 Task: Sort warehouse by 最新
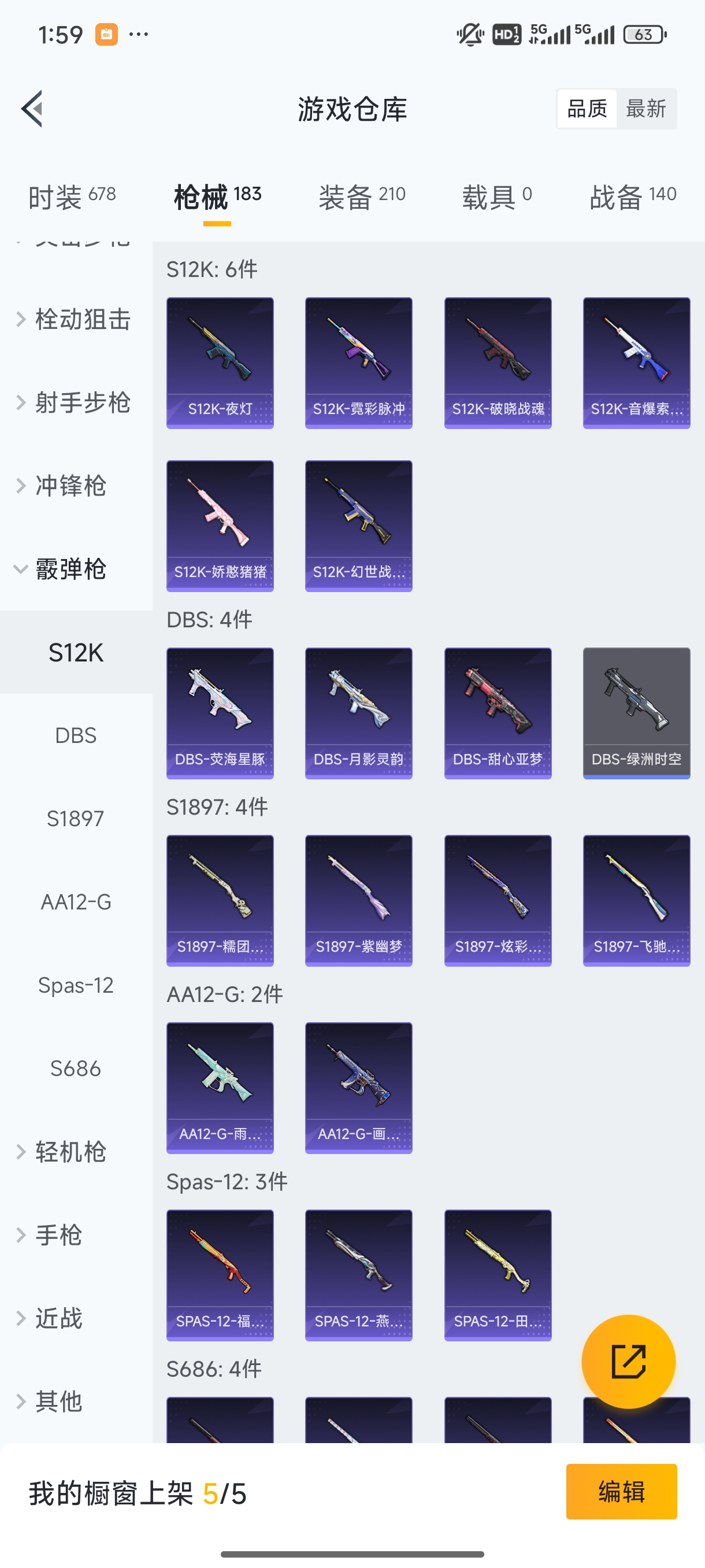pos(646,109)
